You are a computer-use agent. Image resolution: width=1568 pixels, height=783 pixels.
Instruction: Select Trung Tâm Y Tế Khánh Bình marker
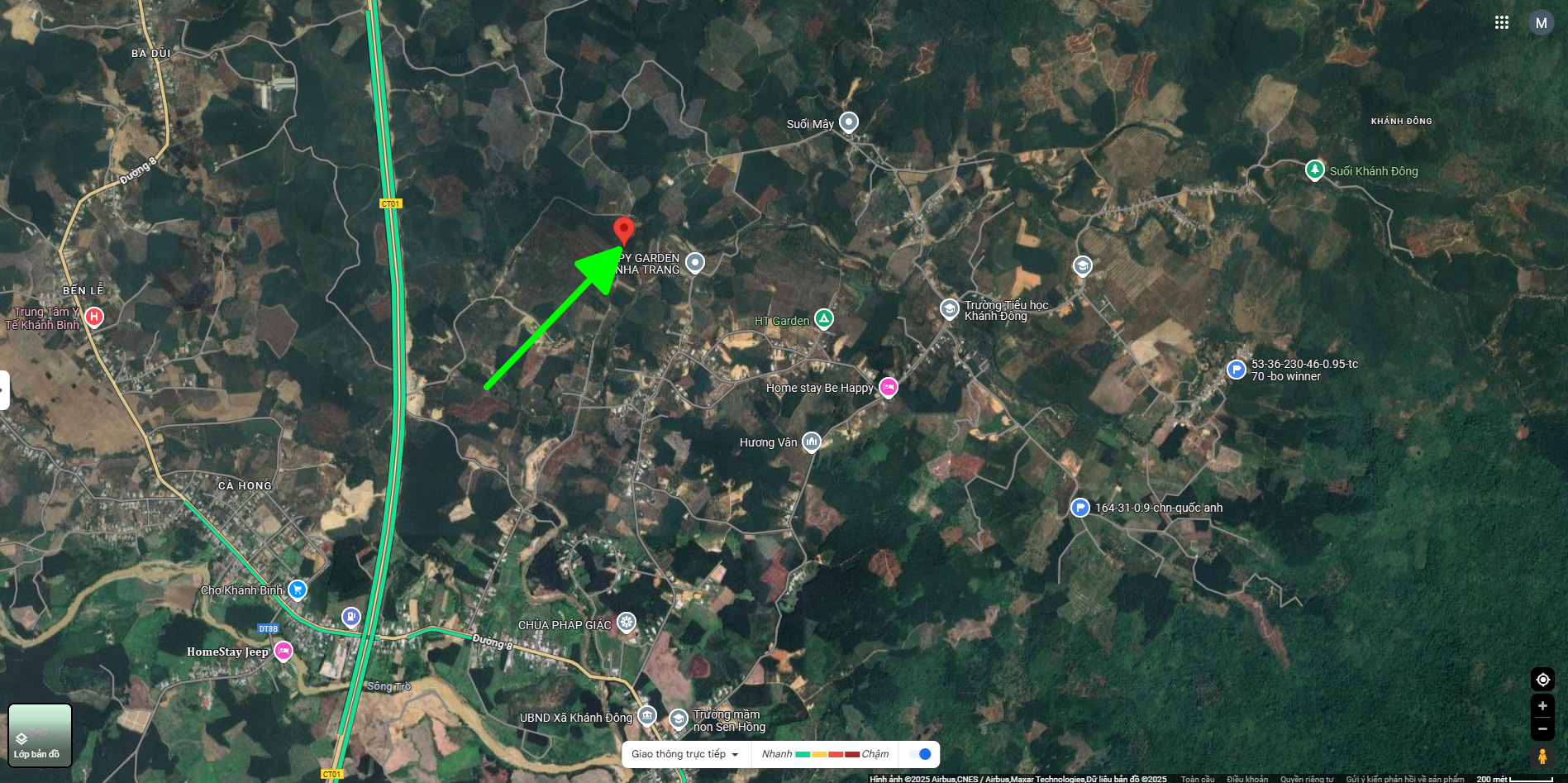[x=94, y=316]
